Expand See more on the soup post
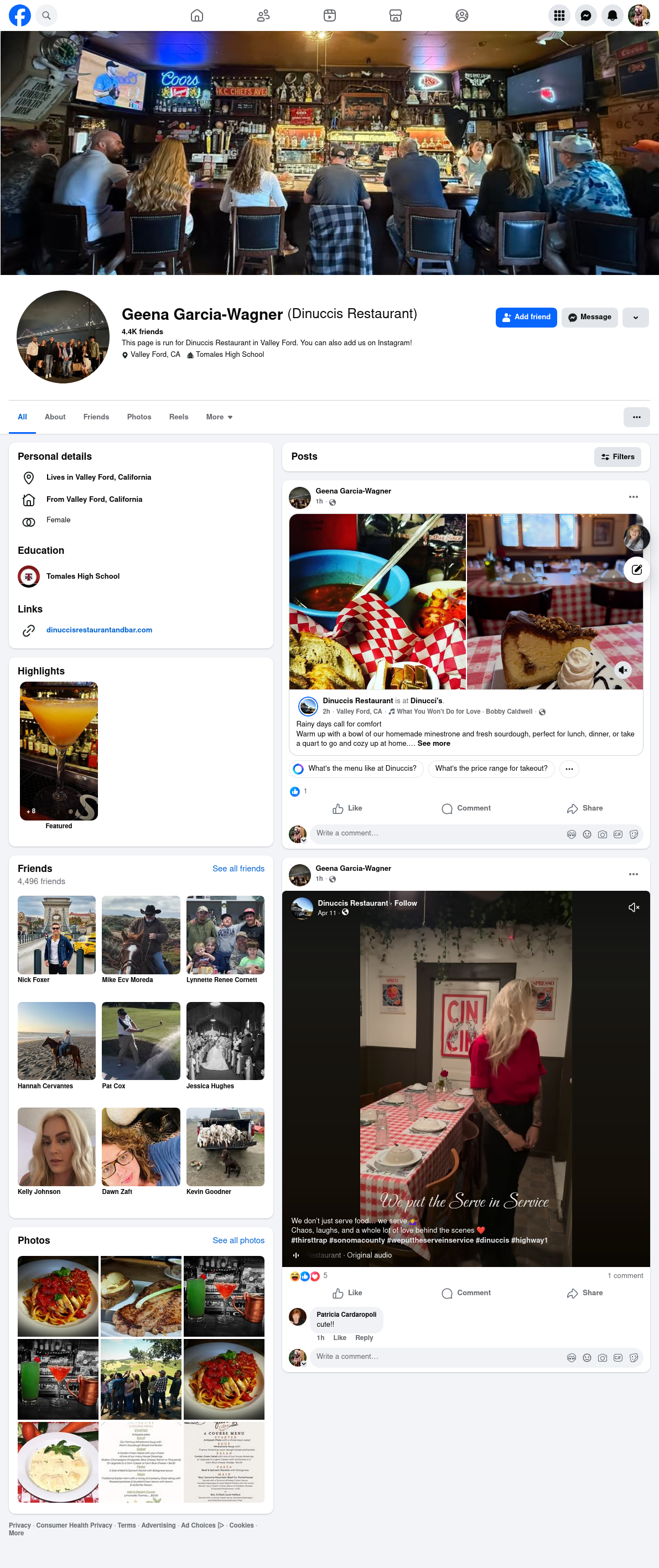This screenshot has height=1568, width=659. (433, 743)
